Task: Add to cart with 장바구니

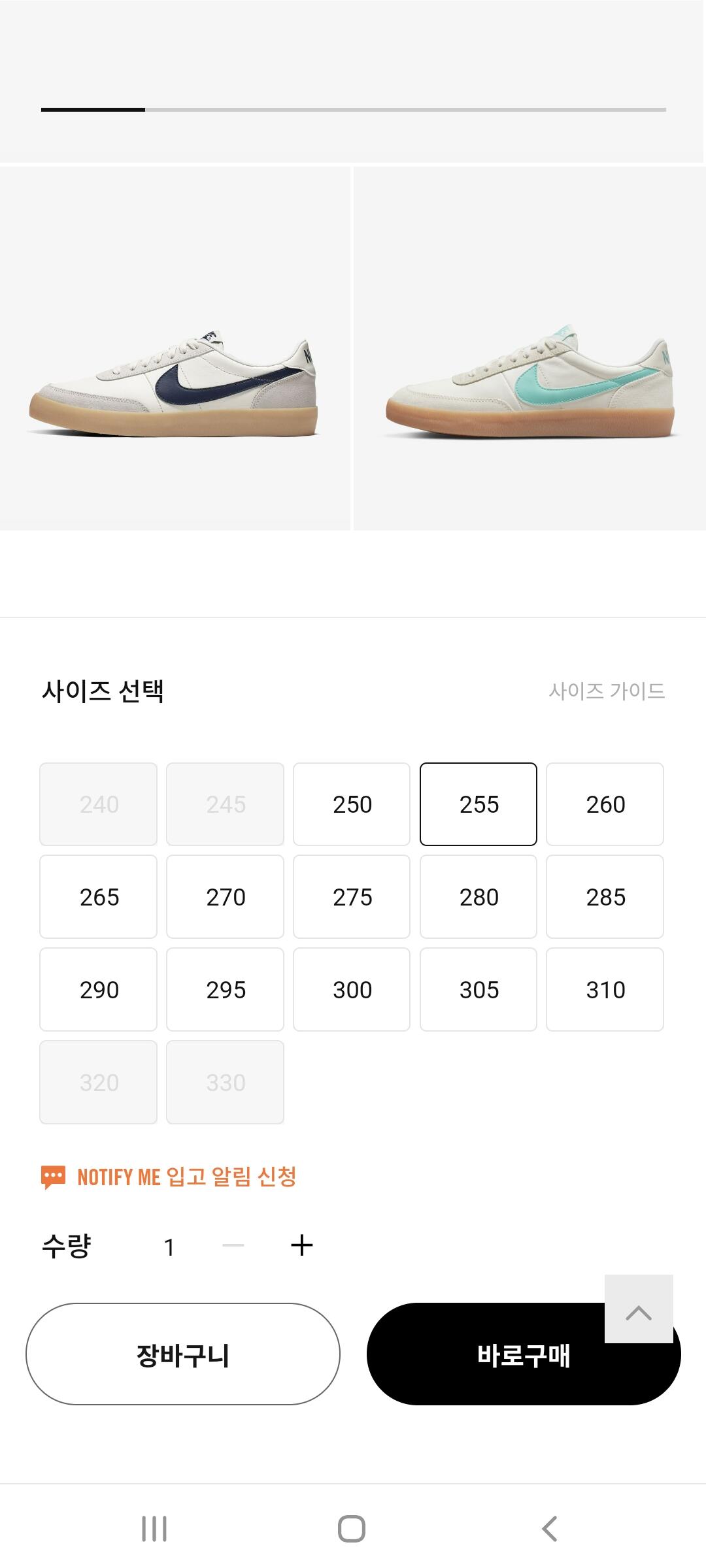Action: [183, 1354]
